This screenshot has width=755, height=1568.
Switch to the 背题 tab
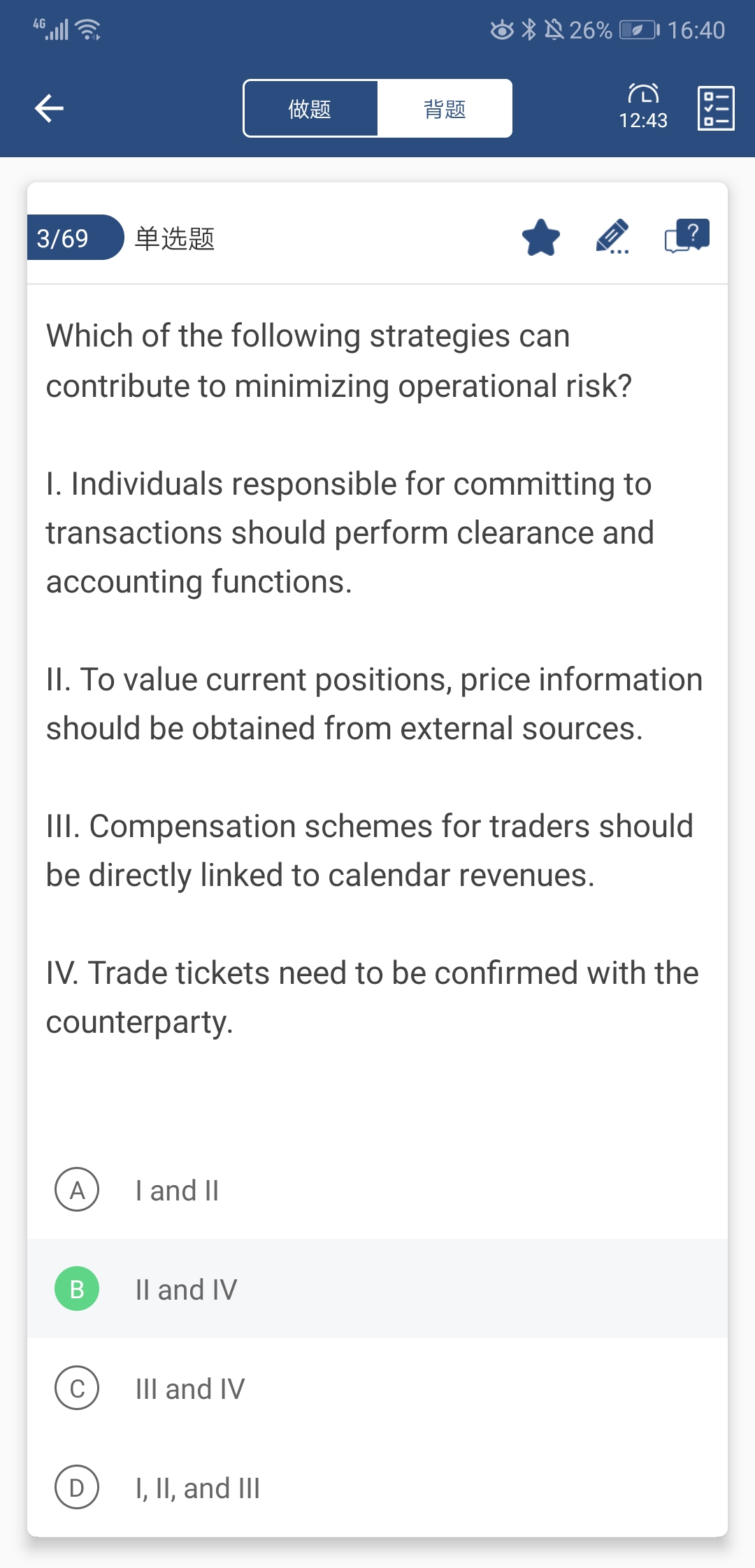coord(445,108)
